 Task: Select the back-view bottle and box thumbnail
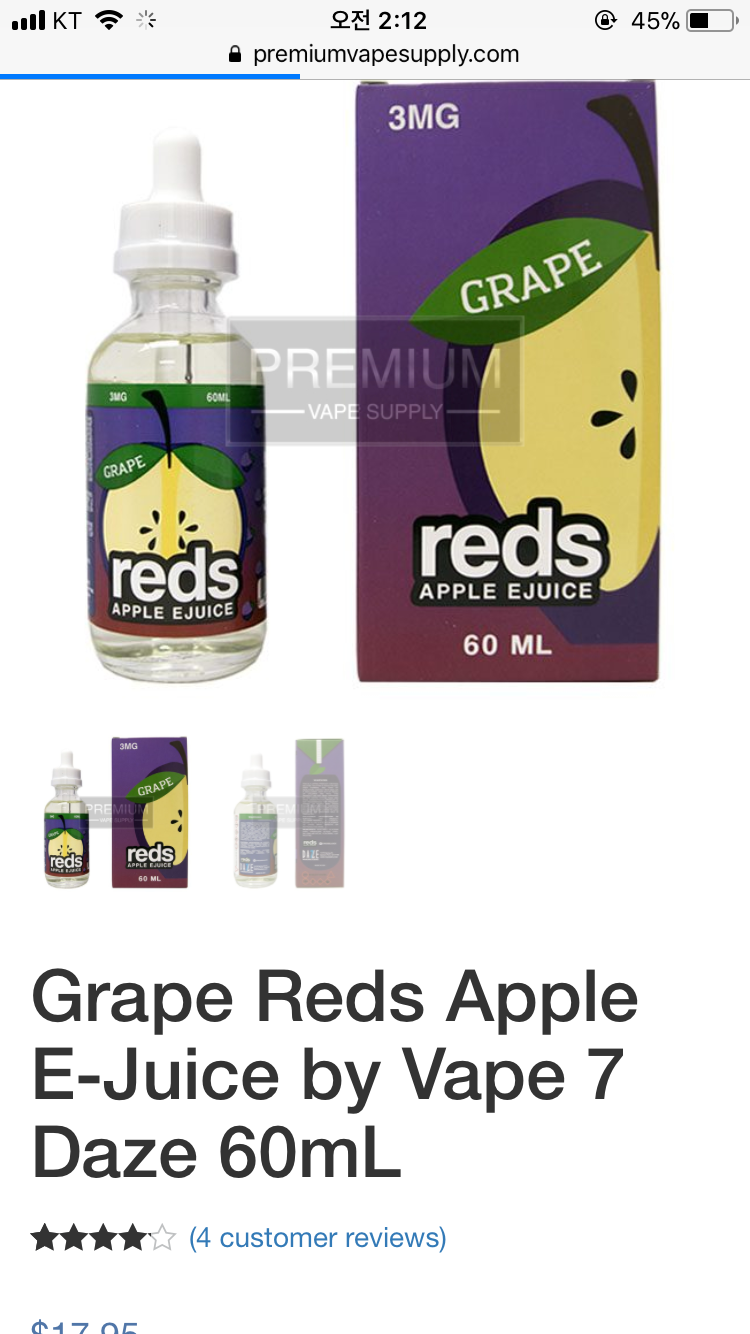(x=289, y=813)
